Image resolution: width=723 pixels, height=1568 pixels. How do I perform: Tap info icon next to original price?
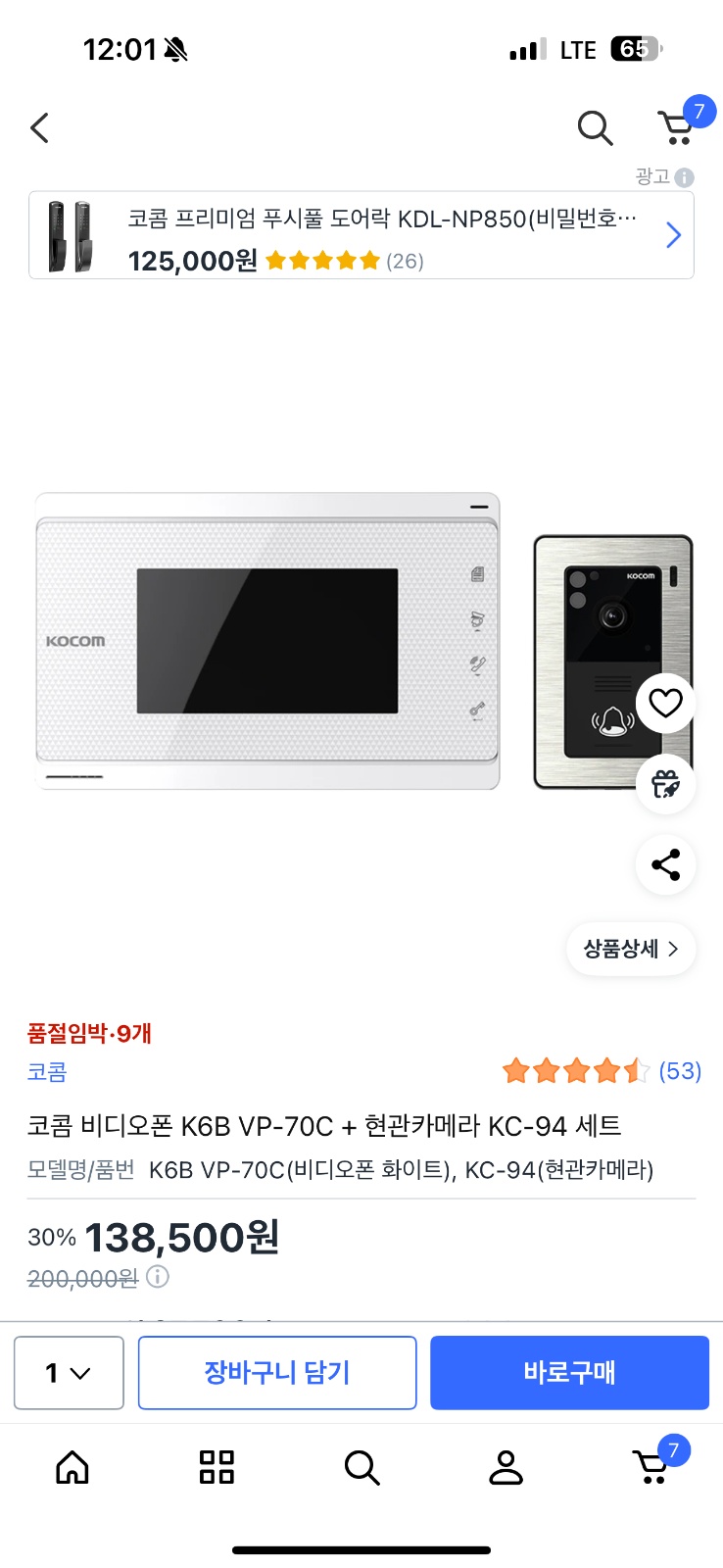coord(157,1277)
